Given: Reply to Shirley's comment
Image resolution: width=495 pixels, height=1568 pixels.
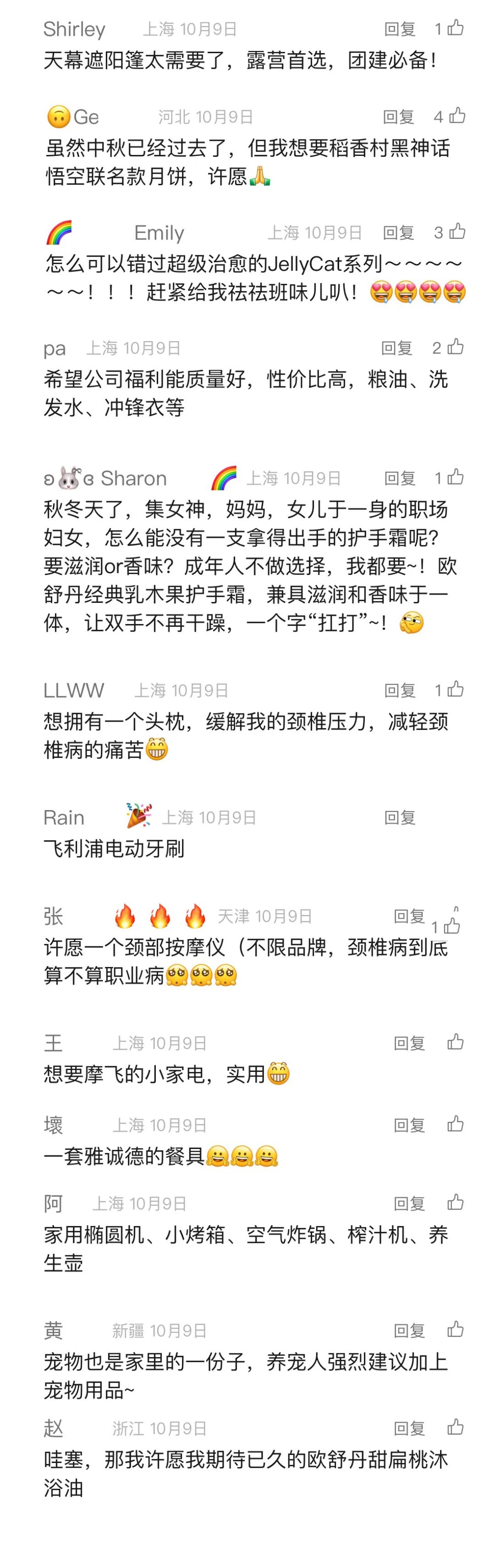Looking at the screenshot, I should (x=399, y=28).
